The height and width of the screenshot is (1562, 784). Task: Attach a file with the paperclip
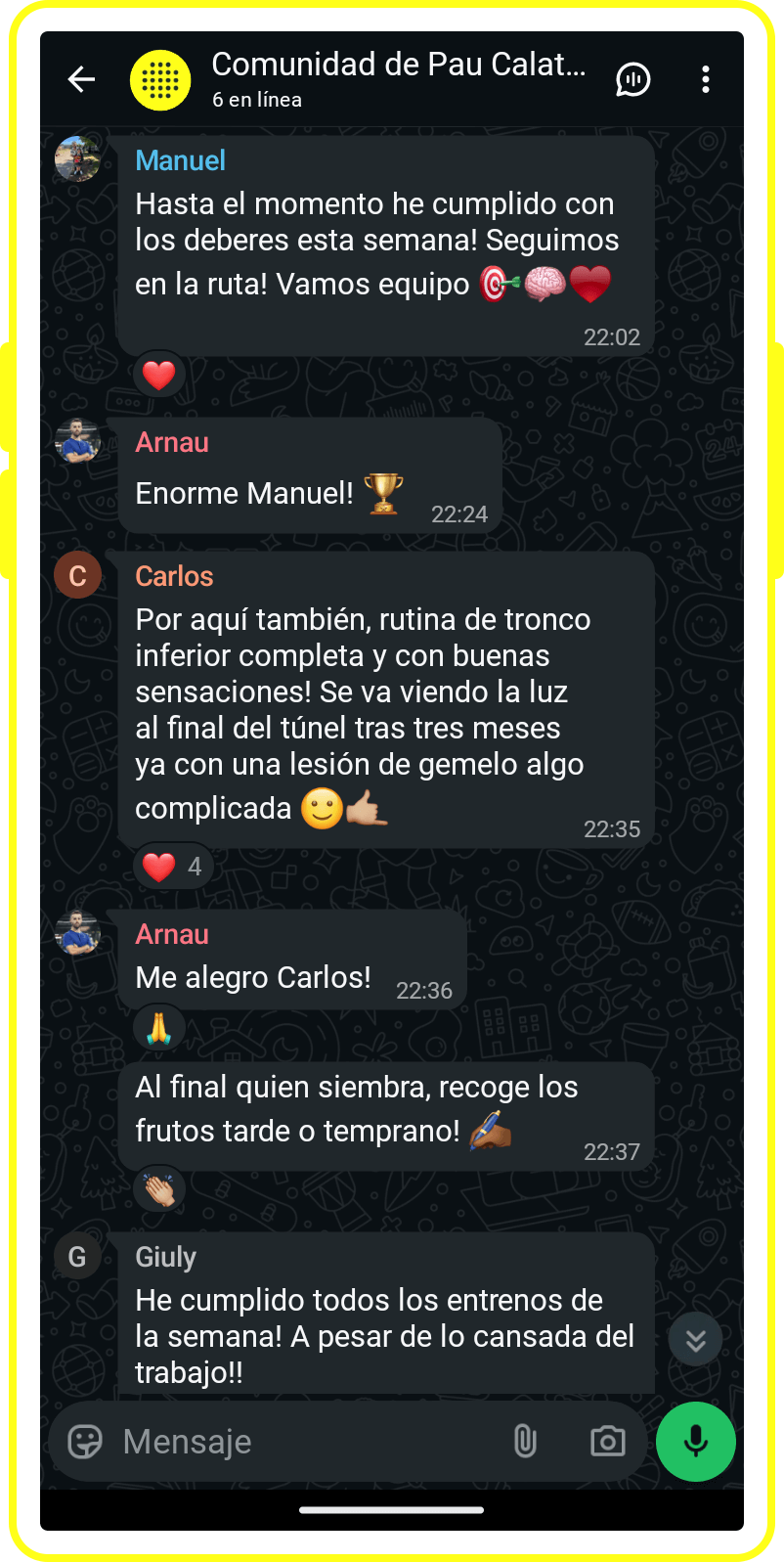pyautogui.click(x=525, y=1442)
